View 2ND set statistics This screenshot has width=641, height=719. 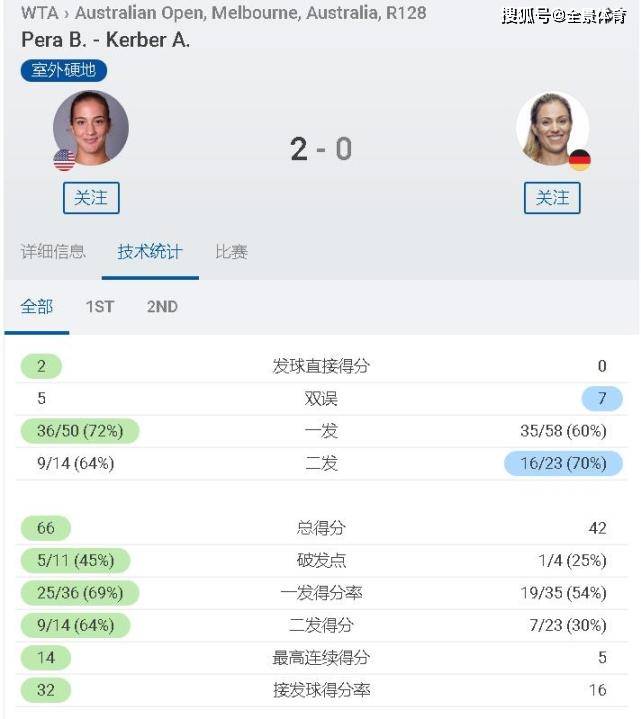162,307
